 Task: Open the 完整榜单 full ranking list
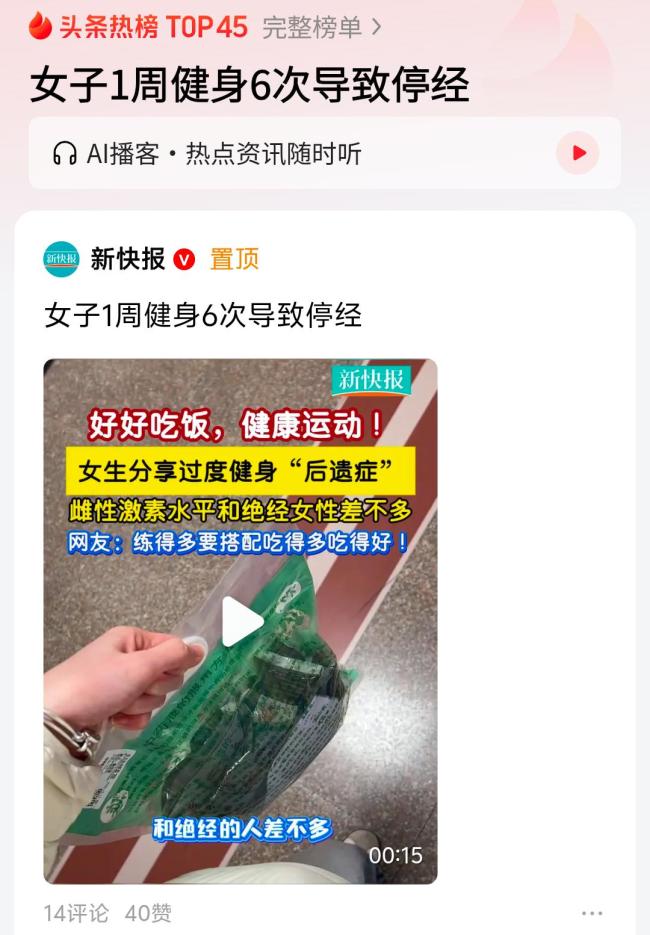click(321, 28)
